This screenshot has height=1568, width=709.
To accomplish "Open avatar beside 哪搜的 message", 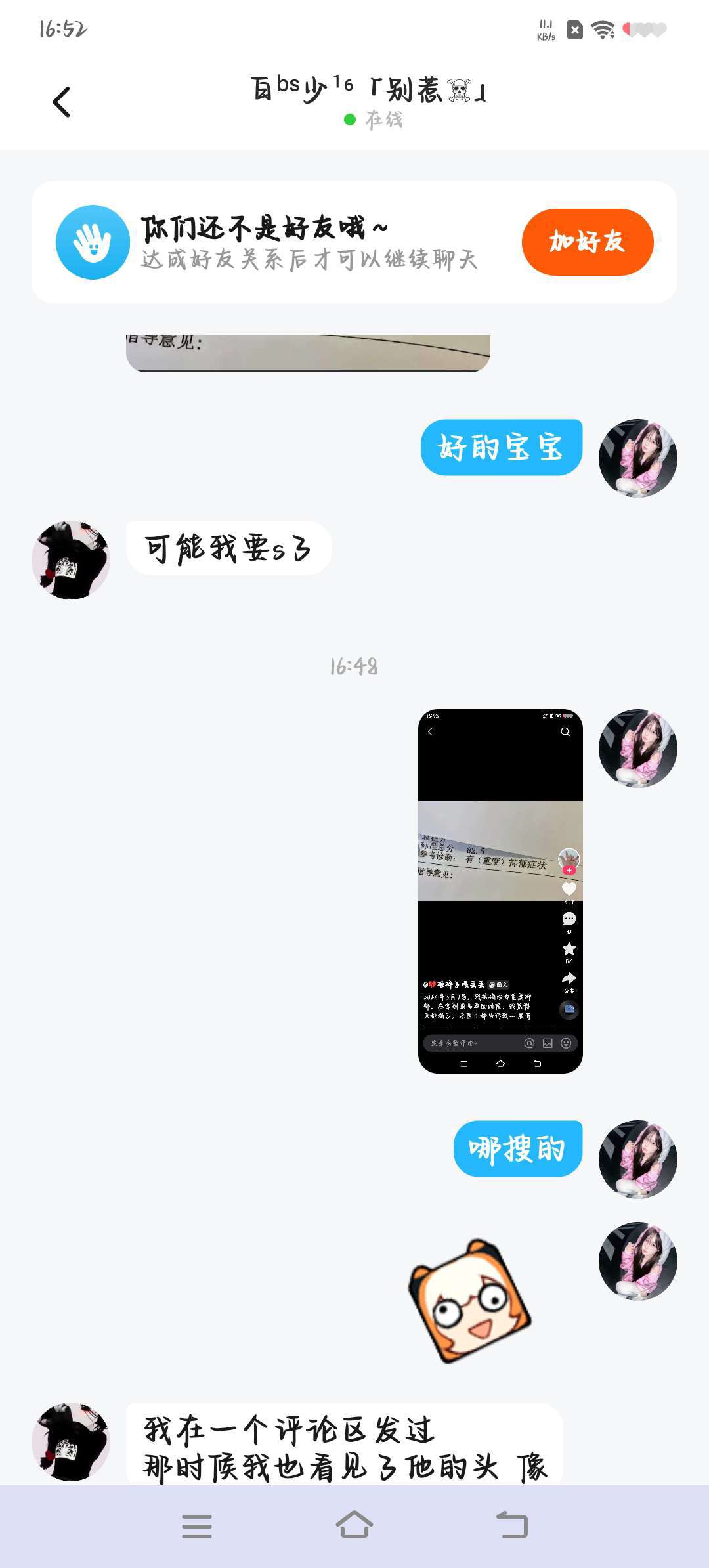I will tap(637, 1159).
